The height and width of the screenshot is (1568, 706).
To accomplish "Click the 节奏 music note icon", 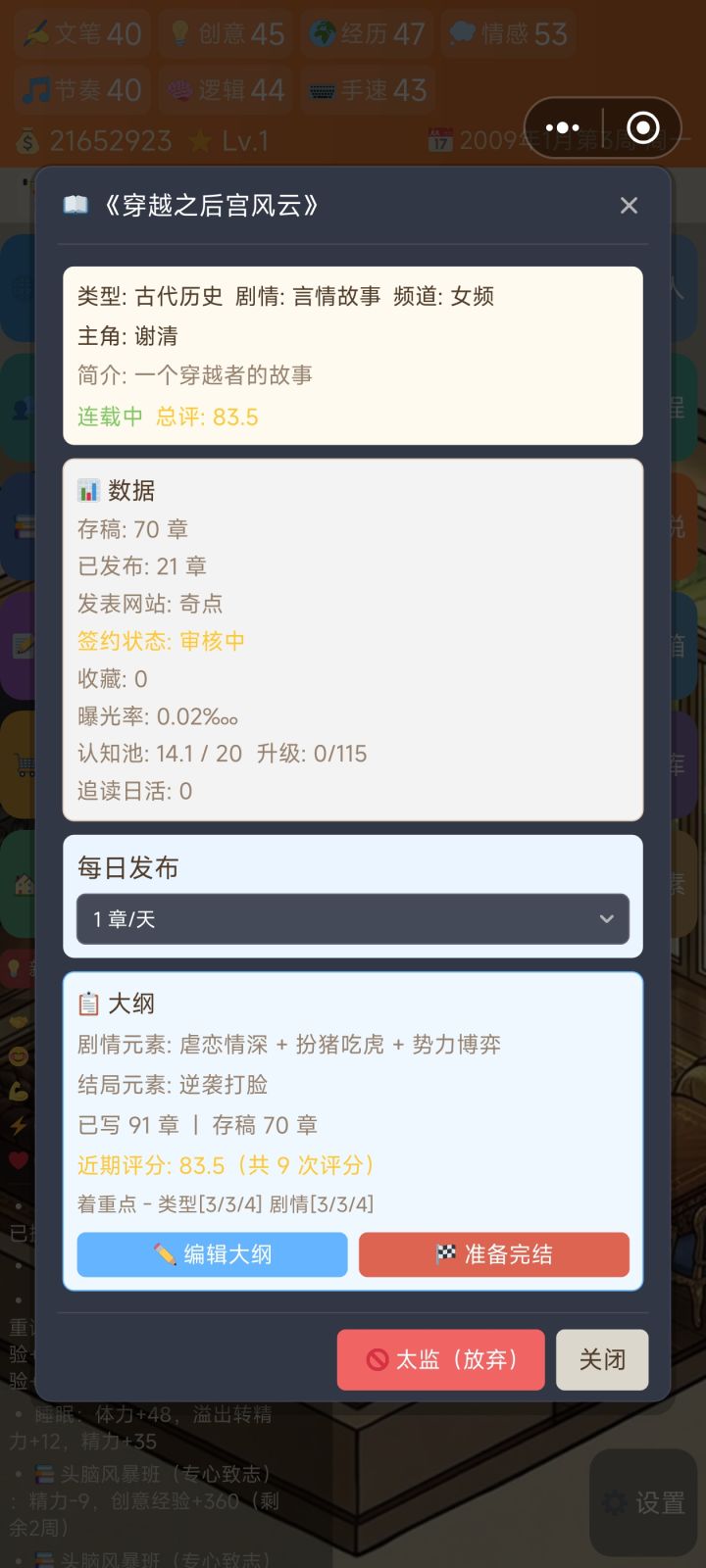I will (x=36, y=90).
